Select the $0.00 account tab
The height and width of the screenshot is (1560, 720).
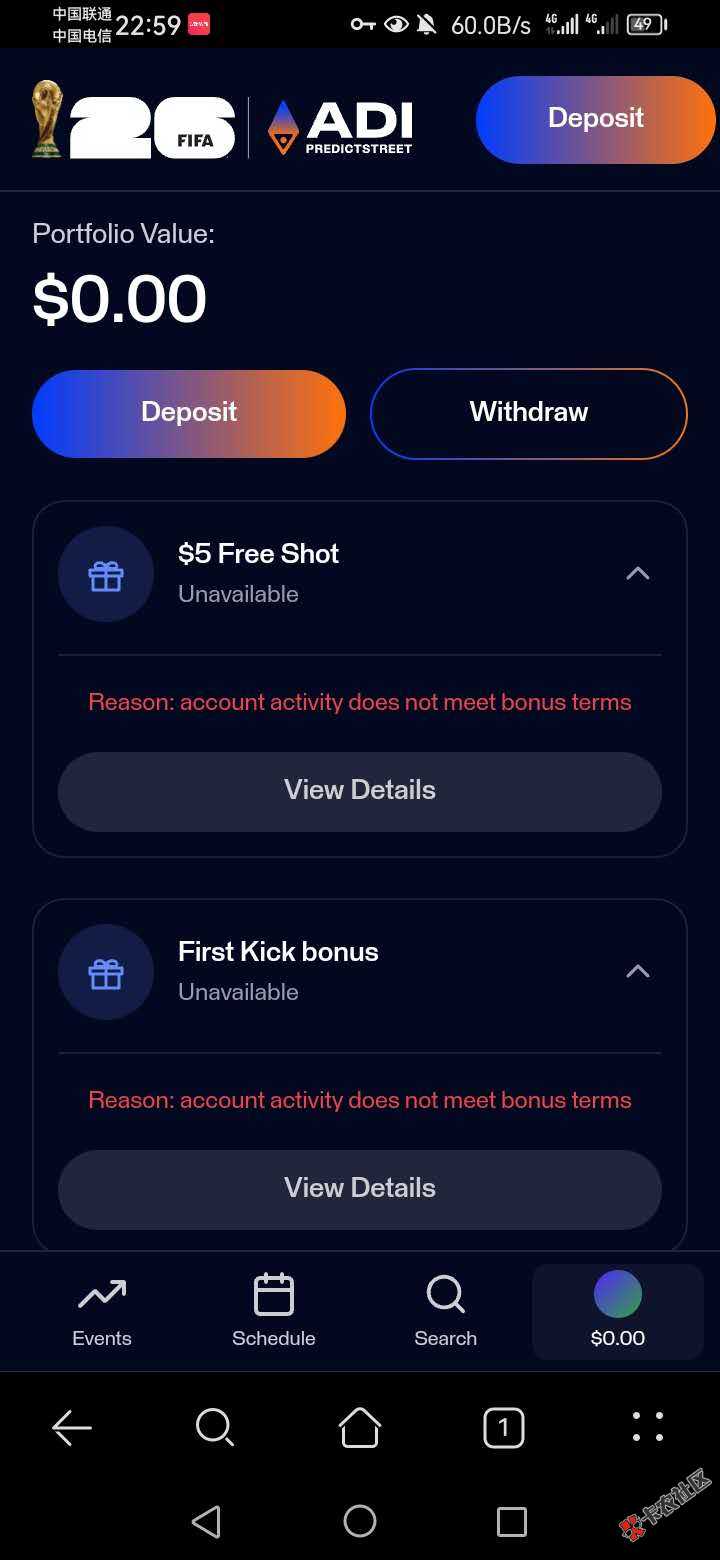tap(618, 1312)
